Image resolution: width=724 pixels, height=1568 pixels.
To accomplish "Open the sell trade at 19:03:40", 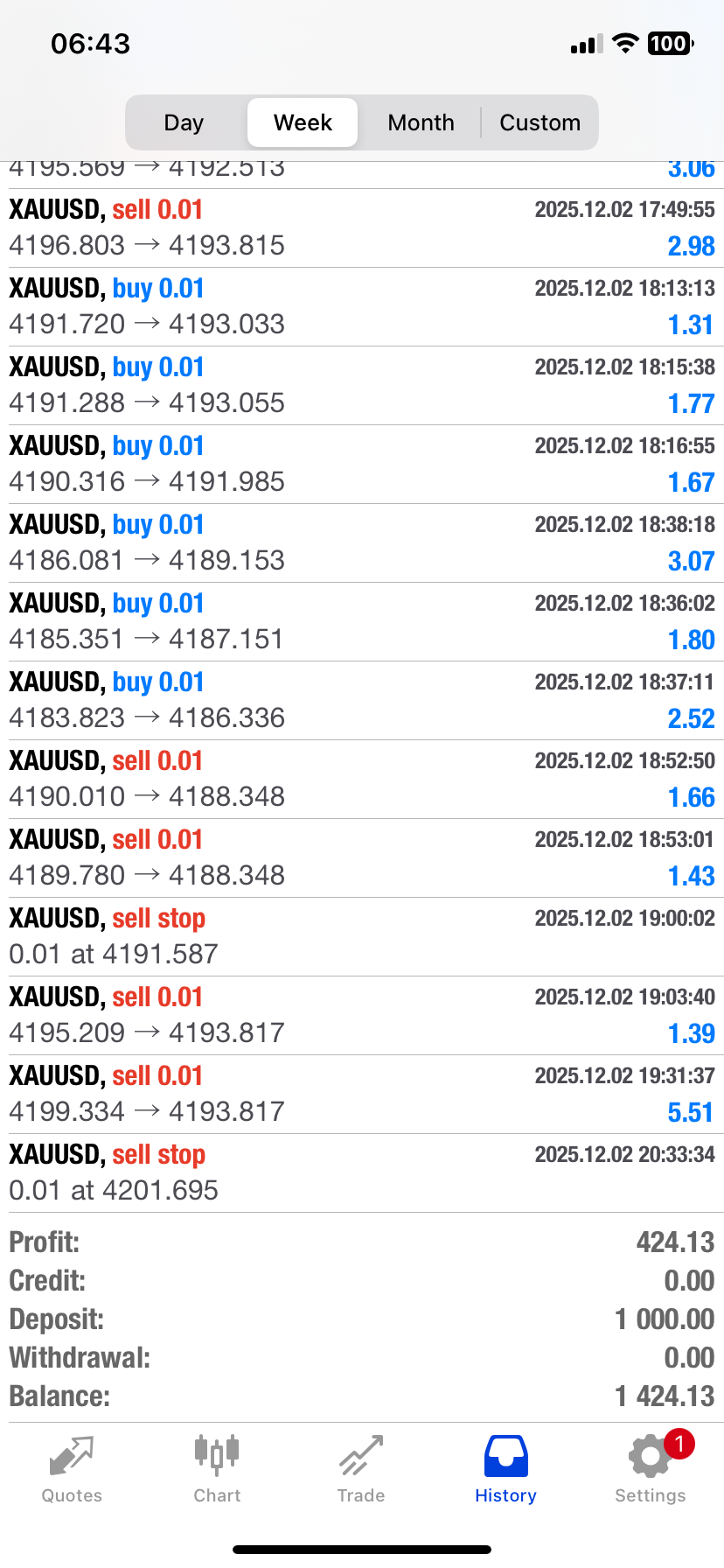I will (x=362, y=1015).
